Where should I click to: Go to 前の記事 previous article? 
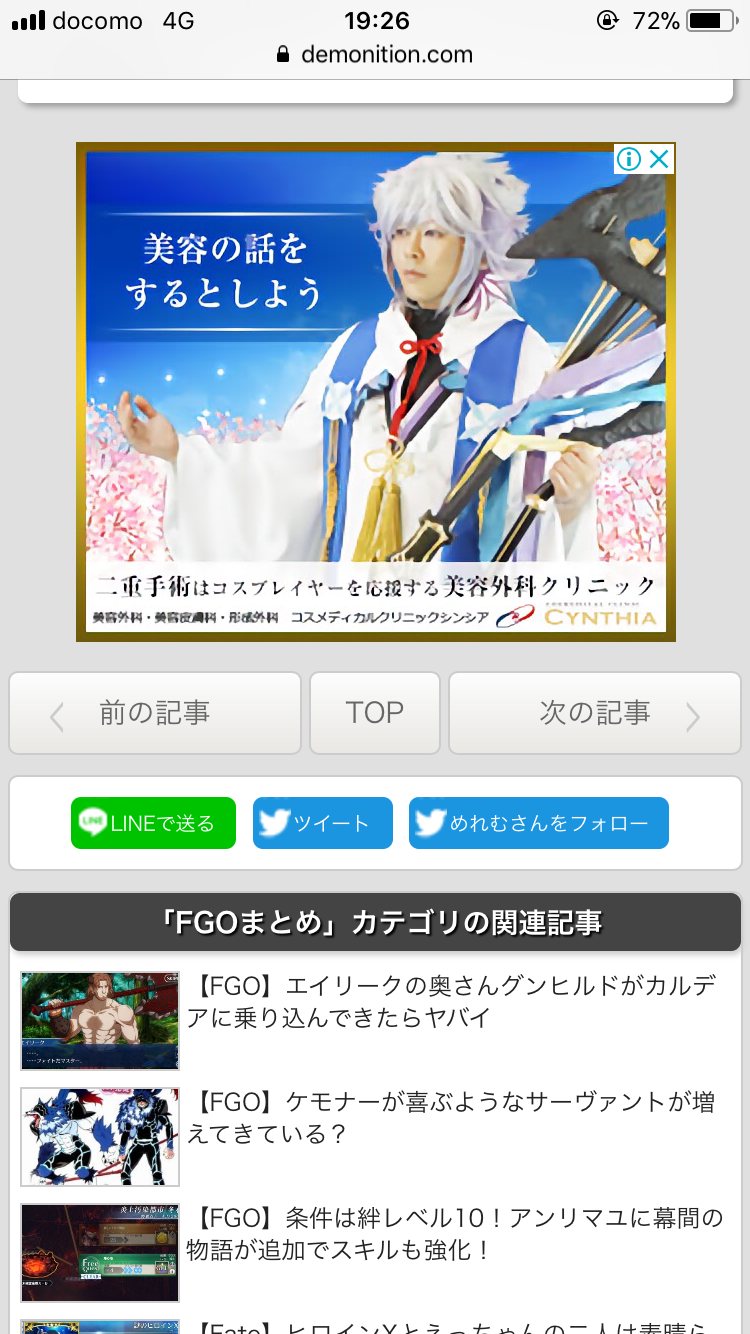(x=155, y=713)
